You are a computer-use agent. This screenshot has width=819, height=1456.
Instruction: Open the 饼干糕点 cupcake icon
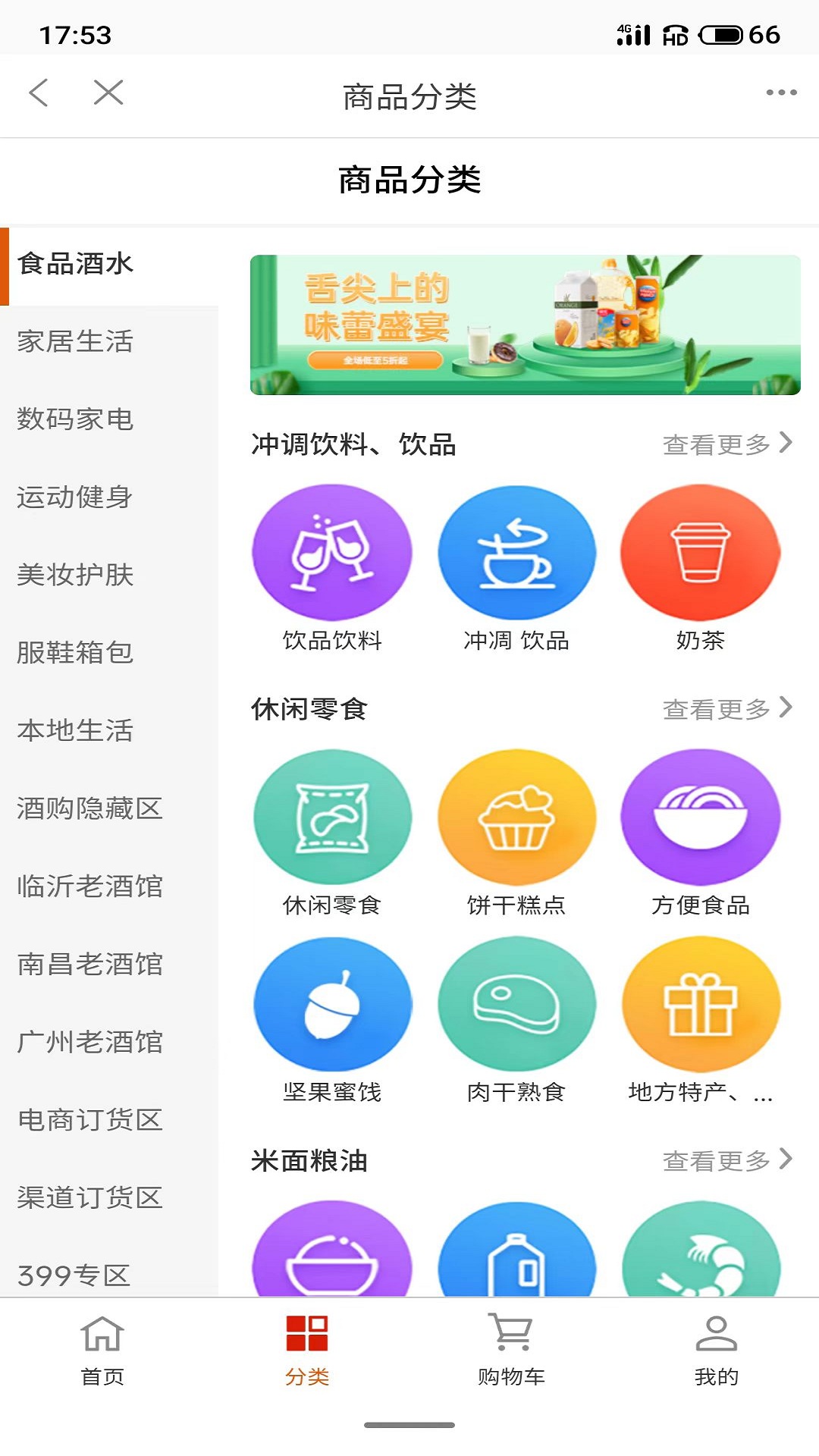pos(516,817)
